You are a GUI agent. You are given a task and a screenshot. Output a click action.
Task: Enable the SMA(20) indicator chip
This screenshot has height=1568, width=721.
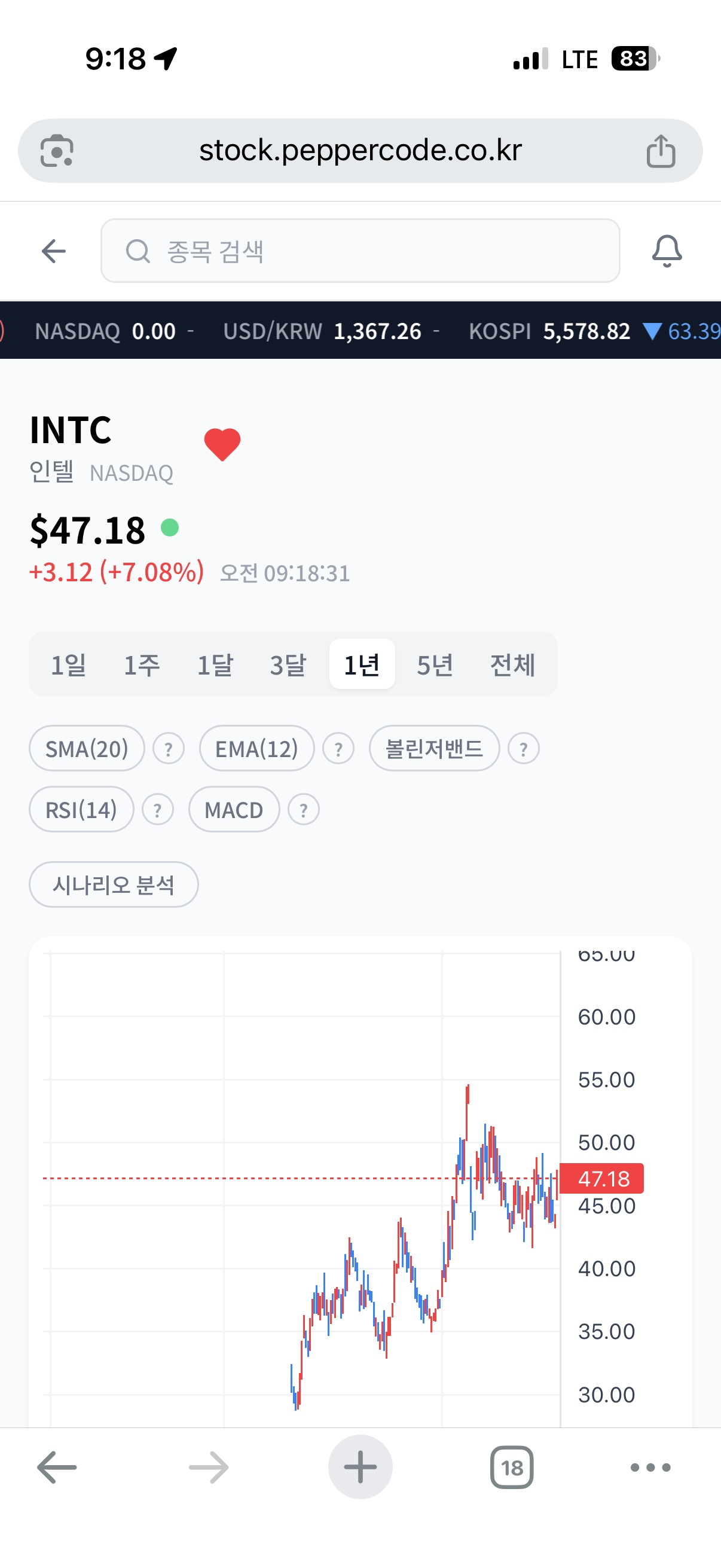point(87,749)
